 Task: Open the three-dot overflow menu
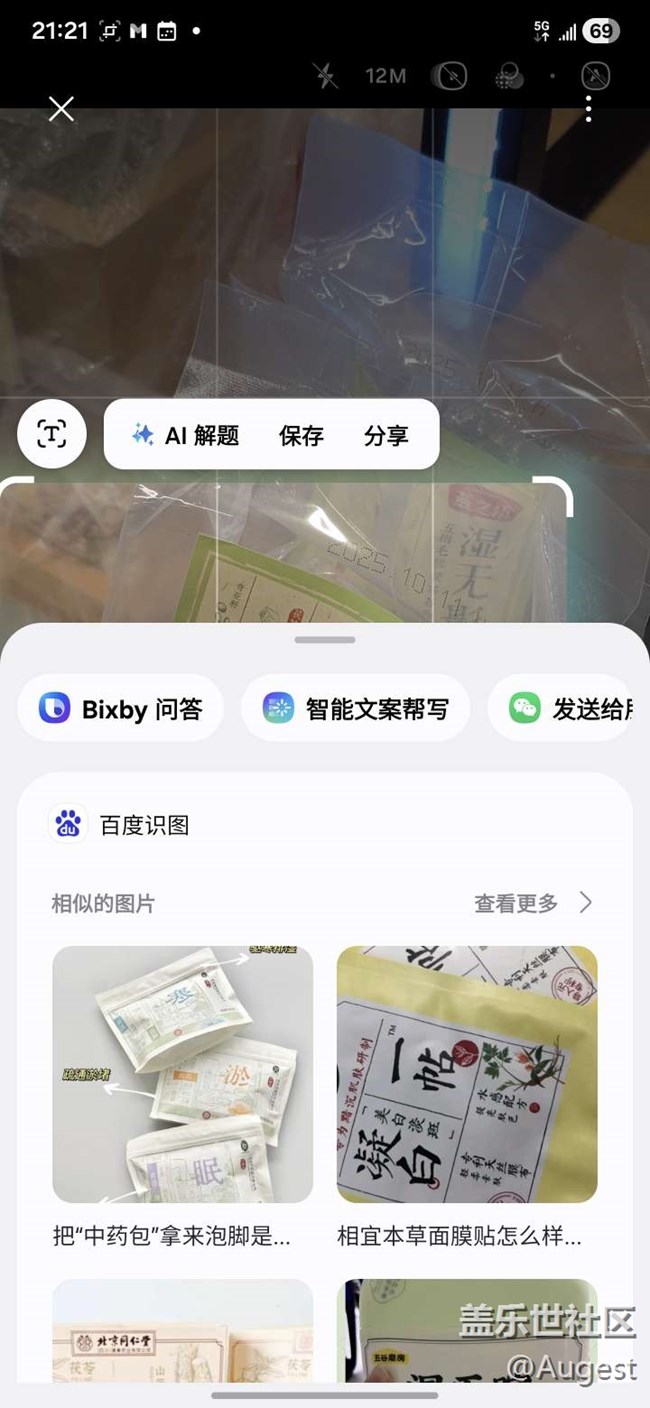pos(588,109)
